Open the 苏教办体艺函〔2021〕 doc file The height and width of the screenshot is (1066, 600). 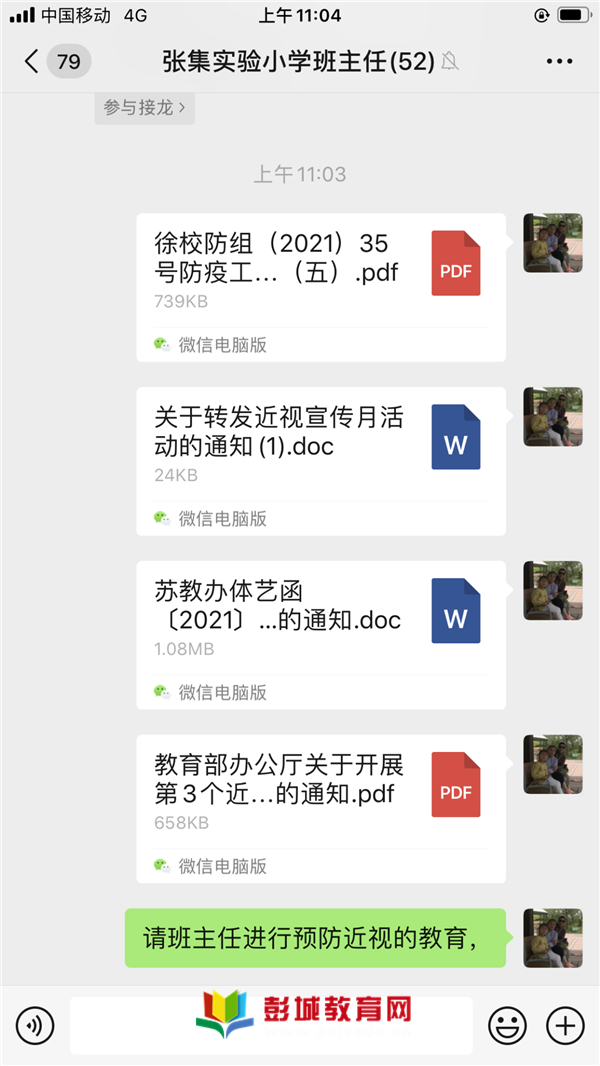321,635
